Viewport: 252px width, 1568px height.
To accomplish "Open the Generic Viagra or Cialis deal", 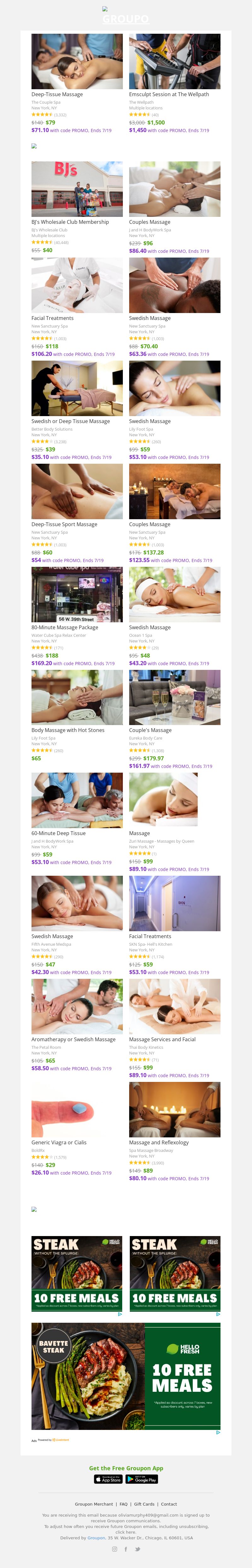I will 77,1110.
